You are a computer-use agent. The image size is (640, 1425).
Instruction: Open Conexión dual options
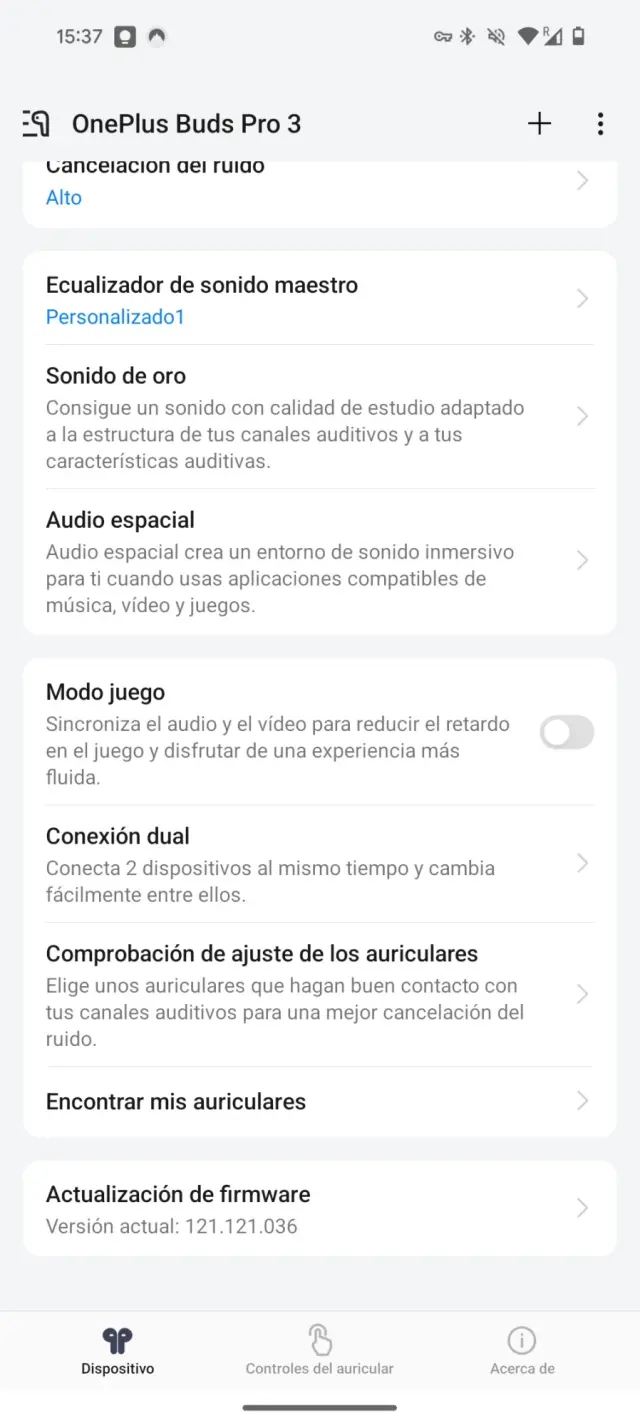point(319,864)
